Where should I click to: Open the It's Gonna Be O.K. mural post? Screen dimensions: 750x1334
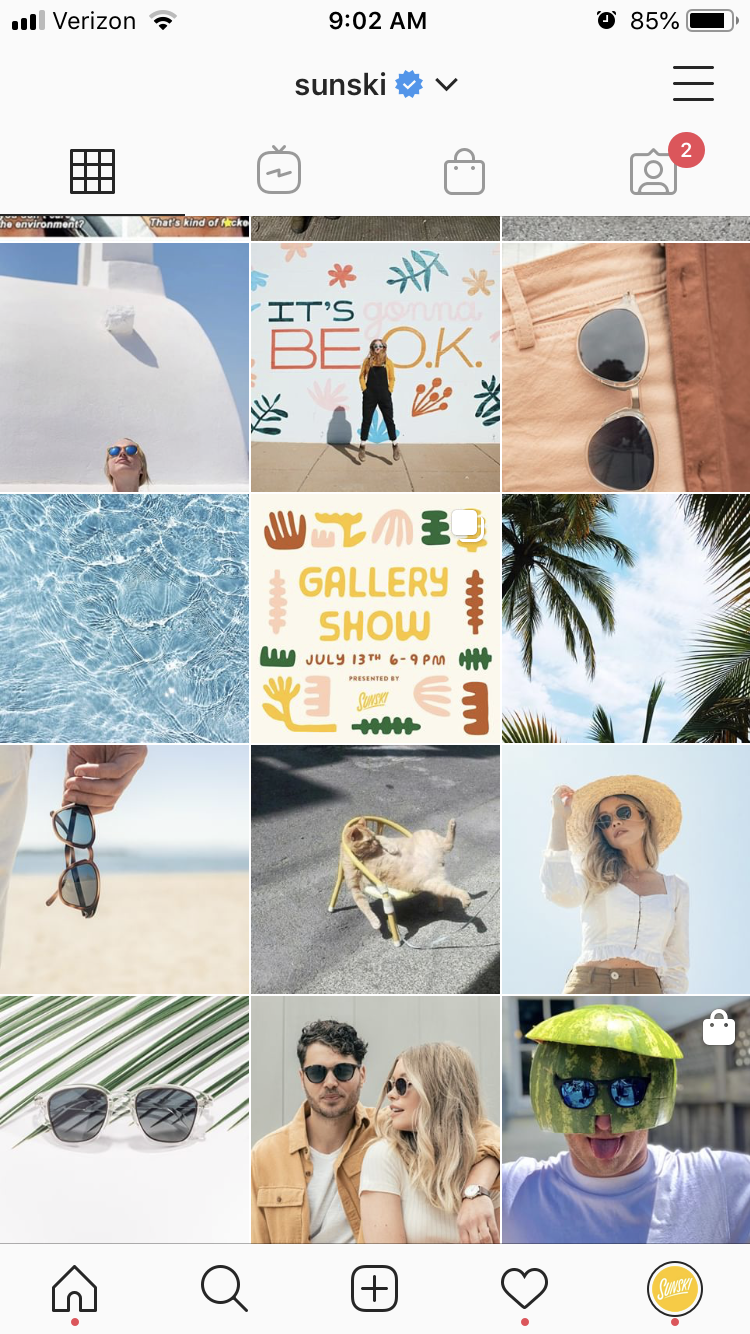point(375,367)
